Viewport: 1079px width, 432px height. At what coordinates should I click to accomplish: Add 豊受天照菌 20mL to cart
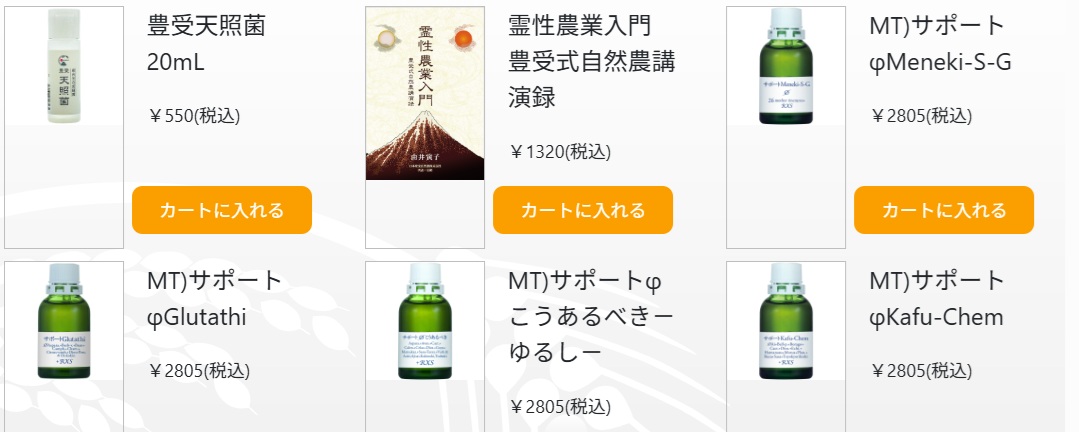click(x=221, y=210)
